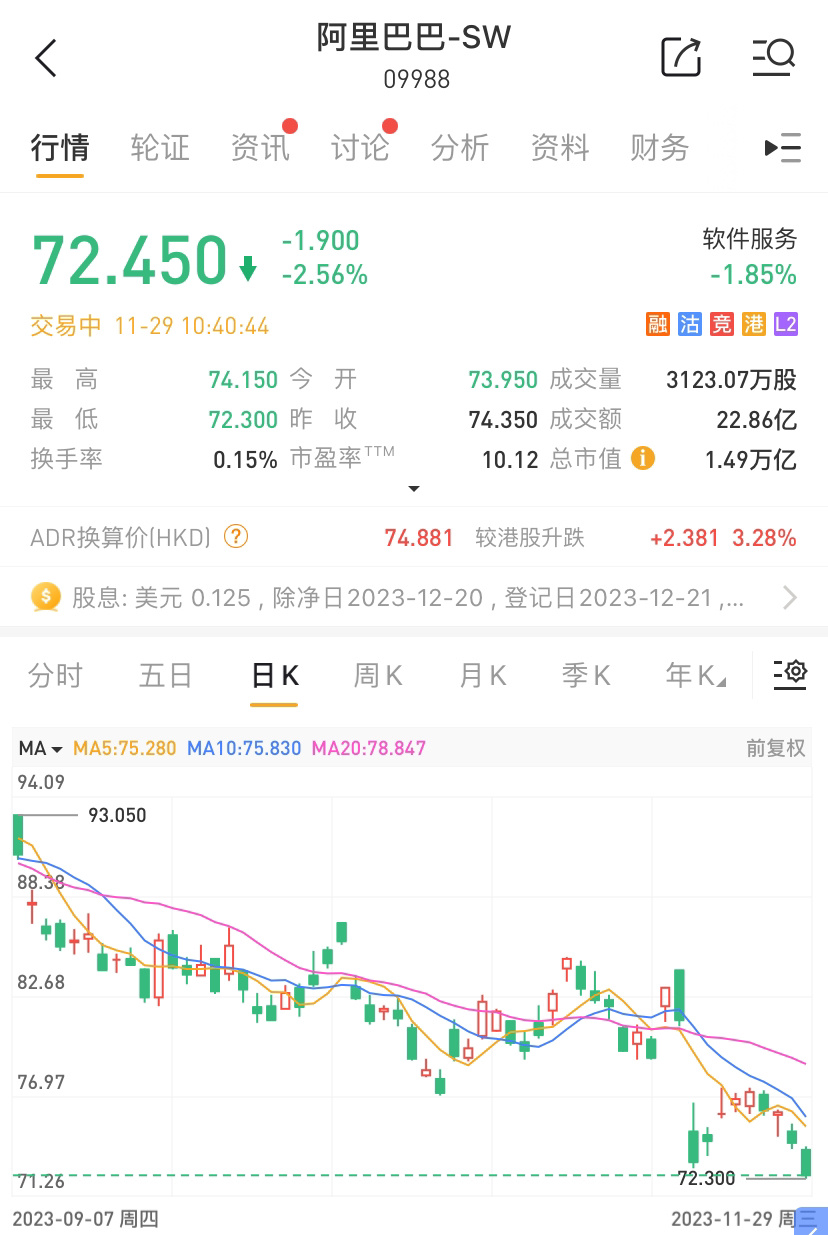Screen dimensions: 828x1235
Task: Switch chart to 周K weekly candles
Action: 377,676
